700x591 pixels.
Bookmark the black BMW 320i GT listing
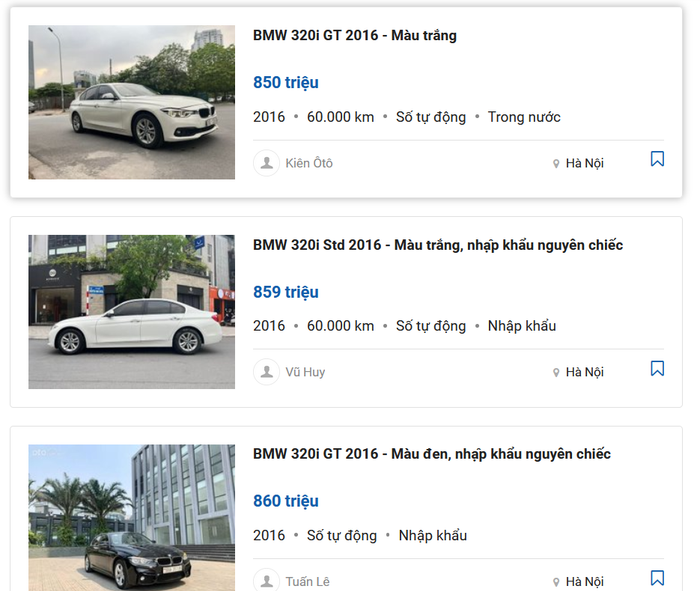[657, 578]
